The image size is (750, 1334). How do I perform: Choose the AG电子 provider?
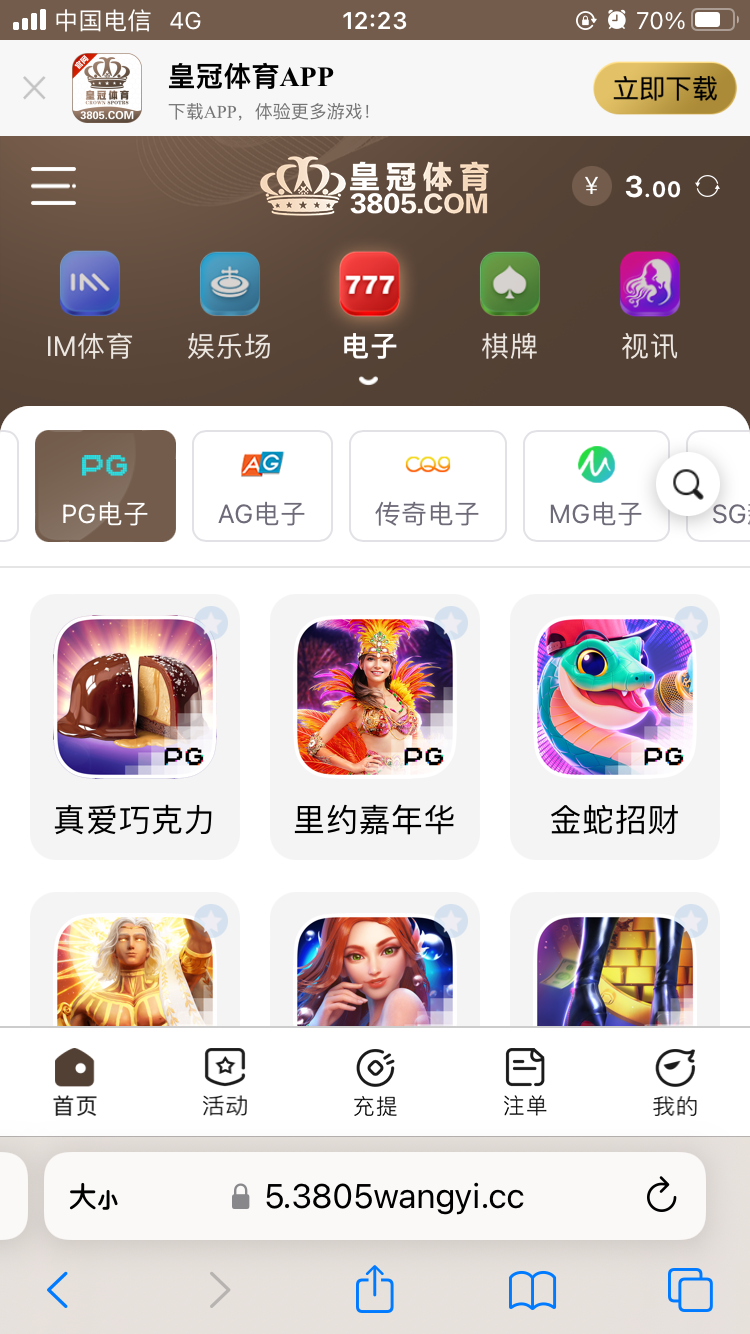(262, 486)
